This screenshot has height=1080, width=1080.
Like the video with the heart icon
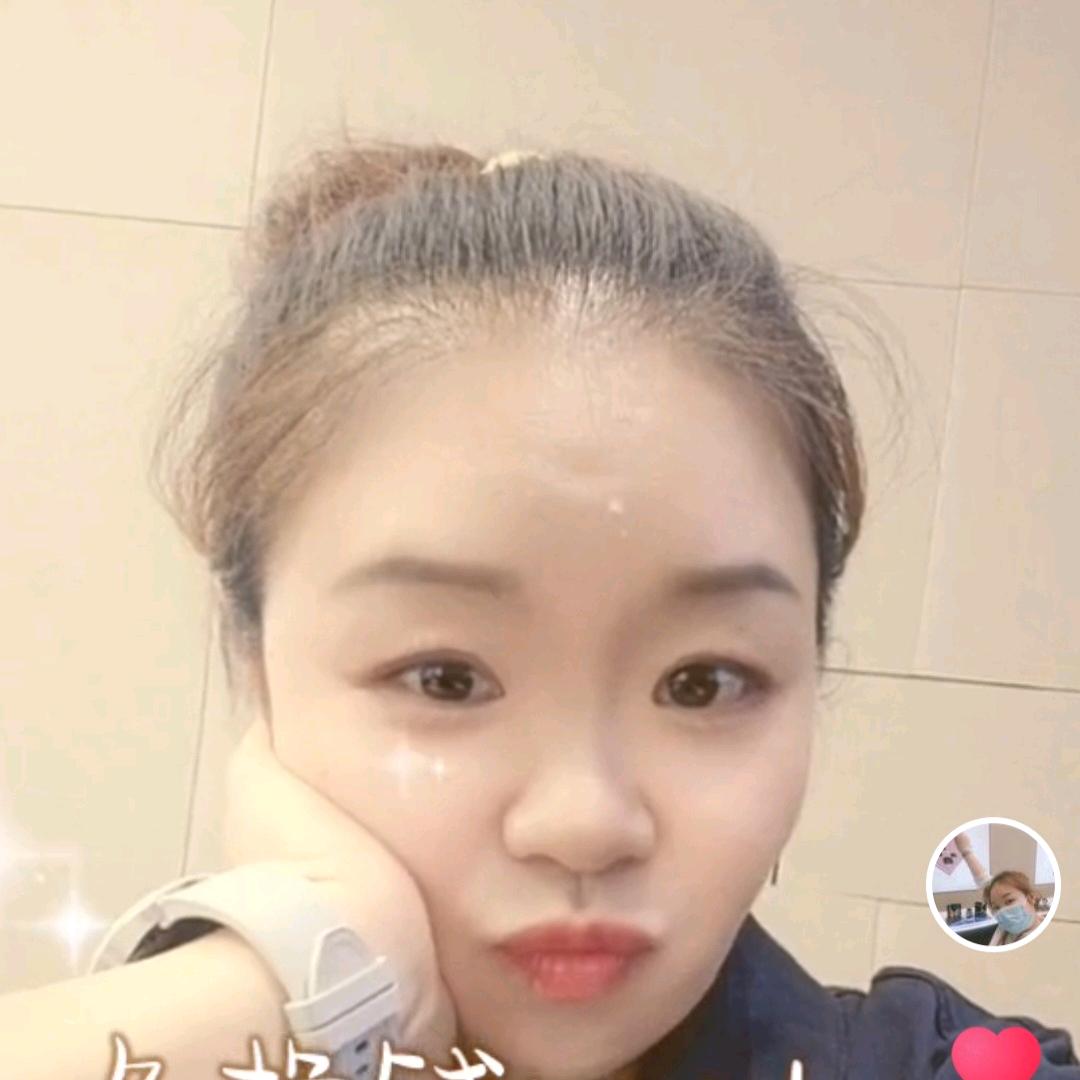tap(996, 1055)
